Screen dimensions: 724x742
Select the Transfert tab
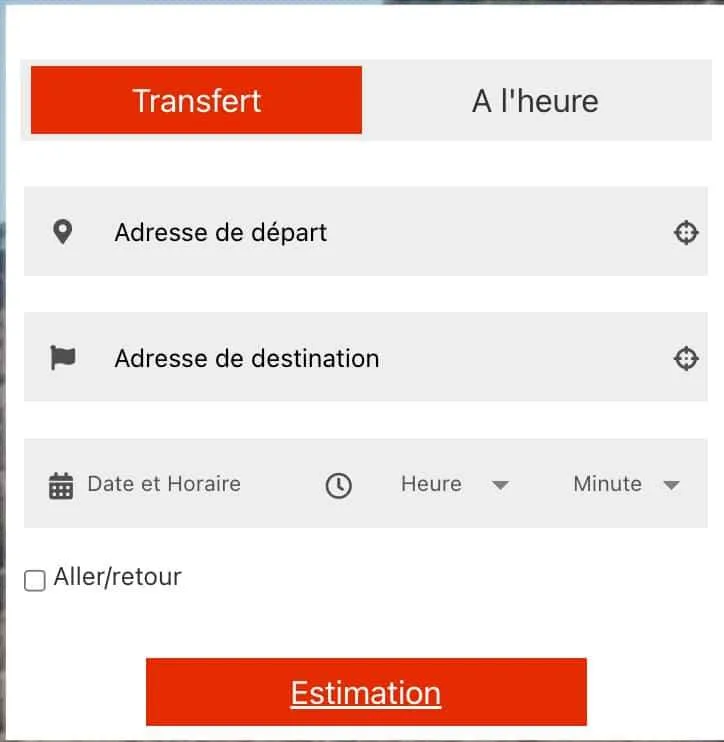pos(196,100)
